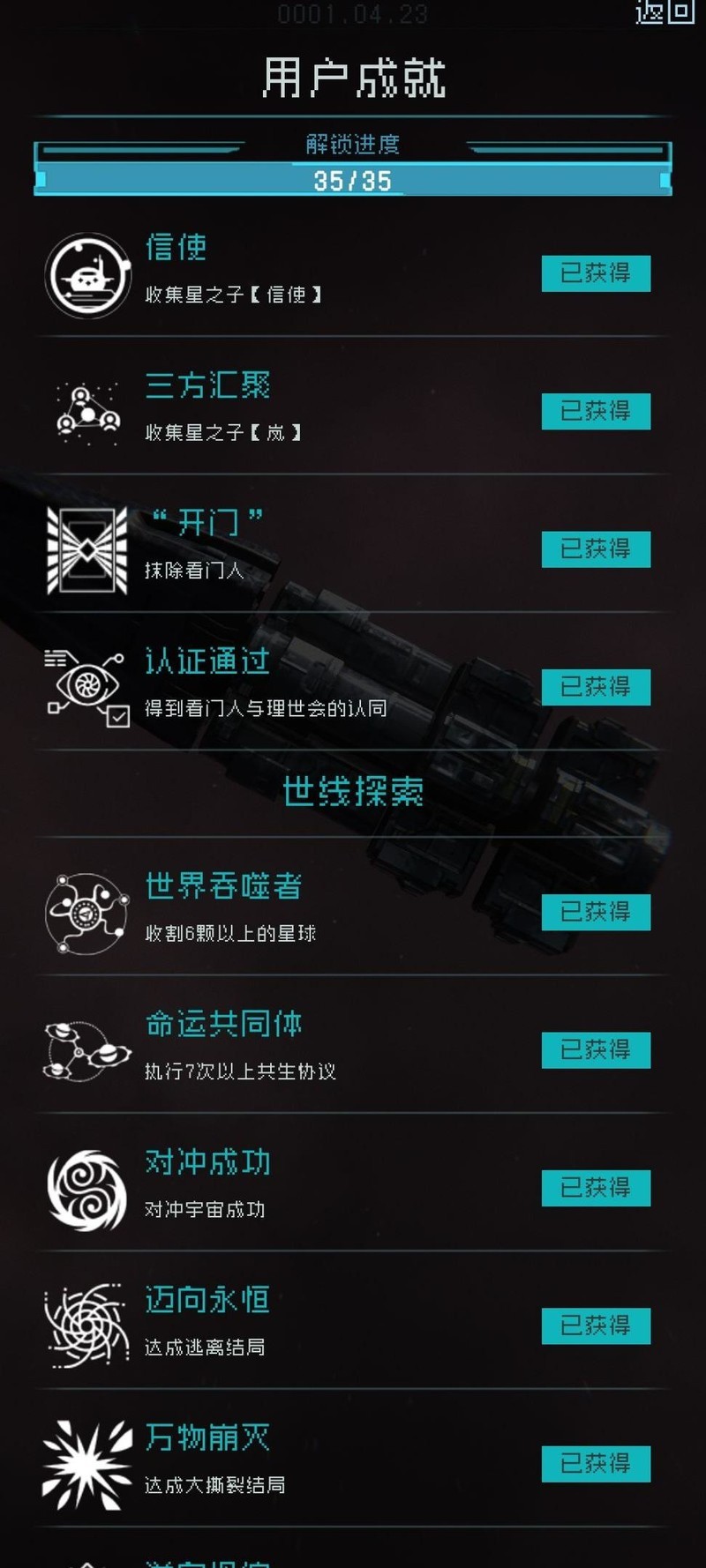Tap 已获得 button for 三方汇聚 achievement
Image resolution: width=706 pixels, height=1568 pixels.
point(596,411)
